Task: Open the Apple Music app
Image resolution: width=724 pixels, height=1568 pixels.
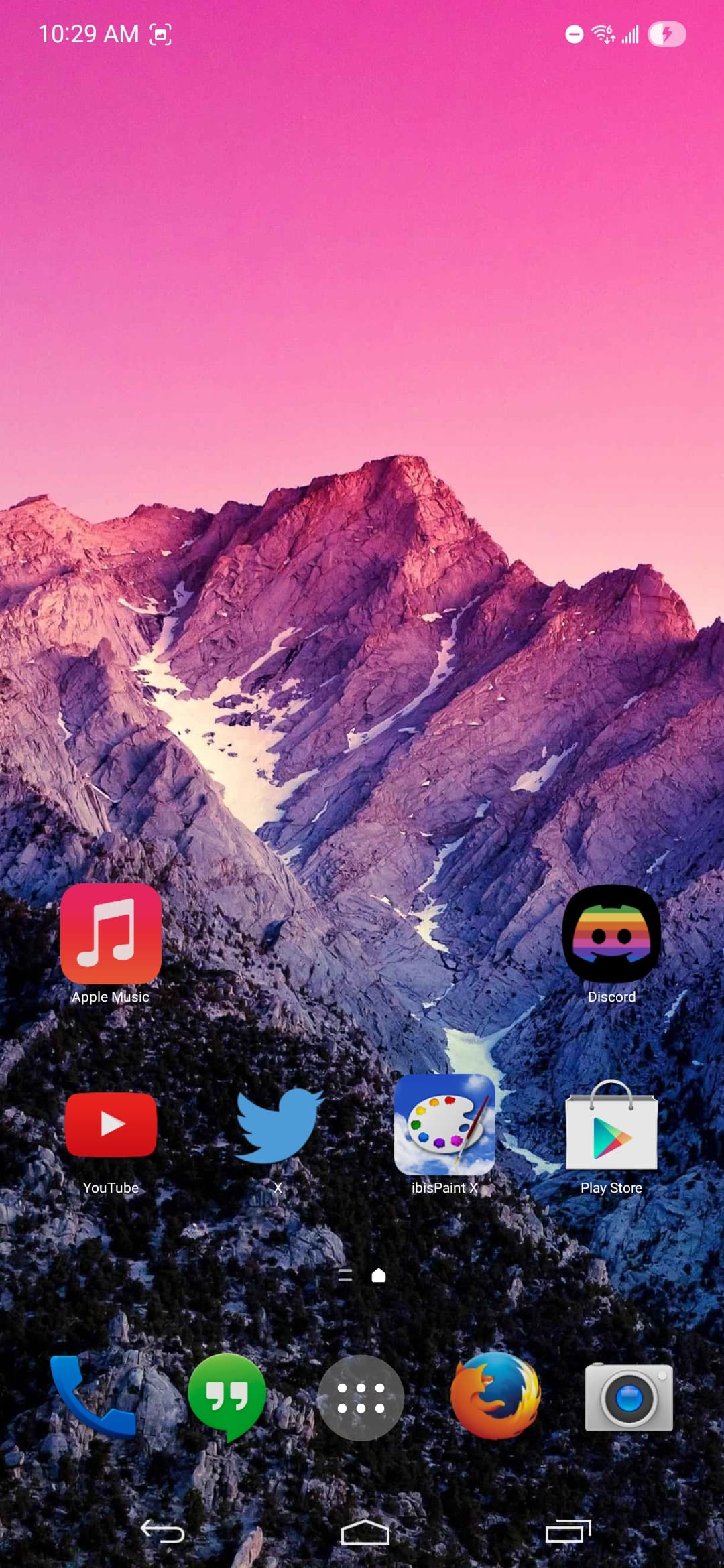Action: (111, 933)
